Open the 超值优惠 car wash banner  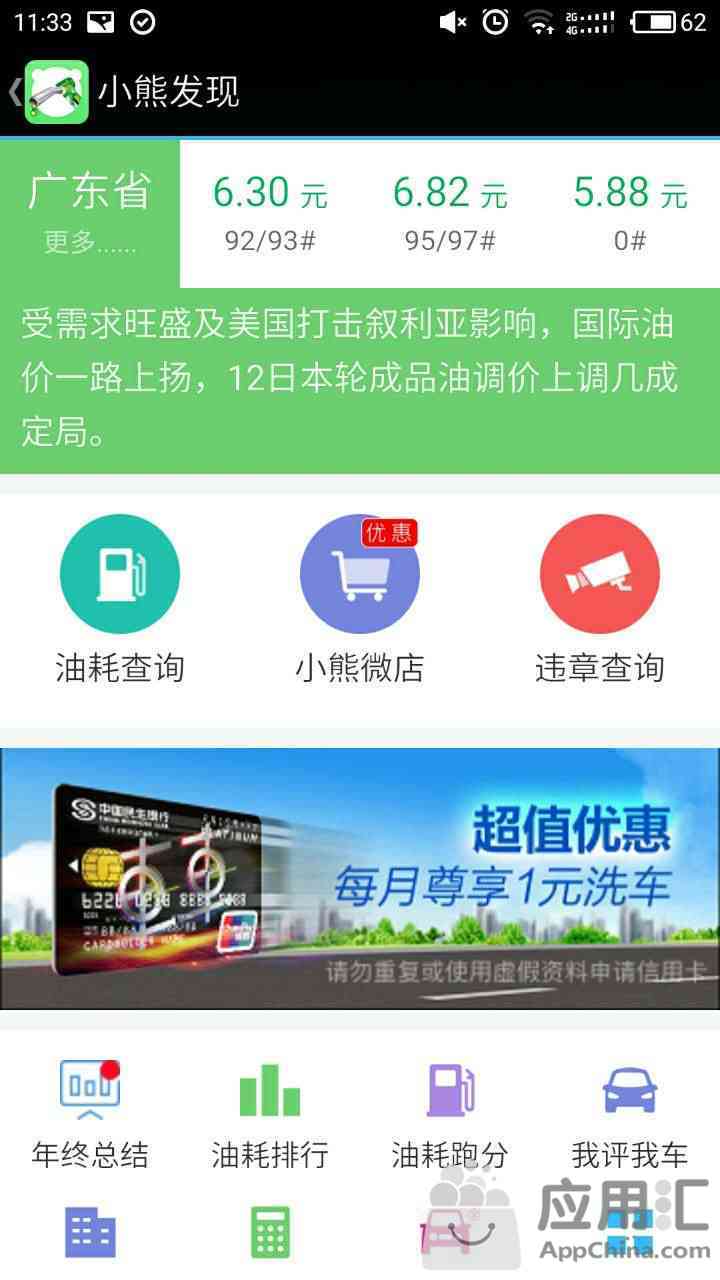coord(360,879)
